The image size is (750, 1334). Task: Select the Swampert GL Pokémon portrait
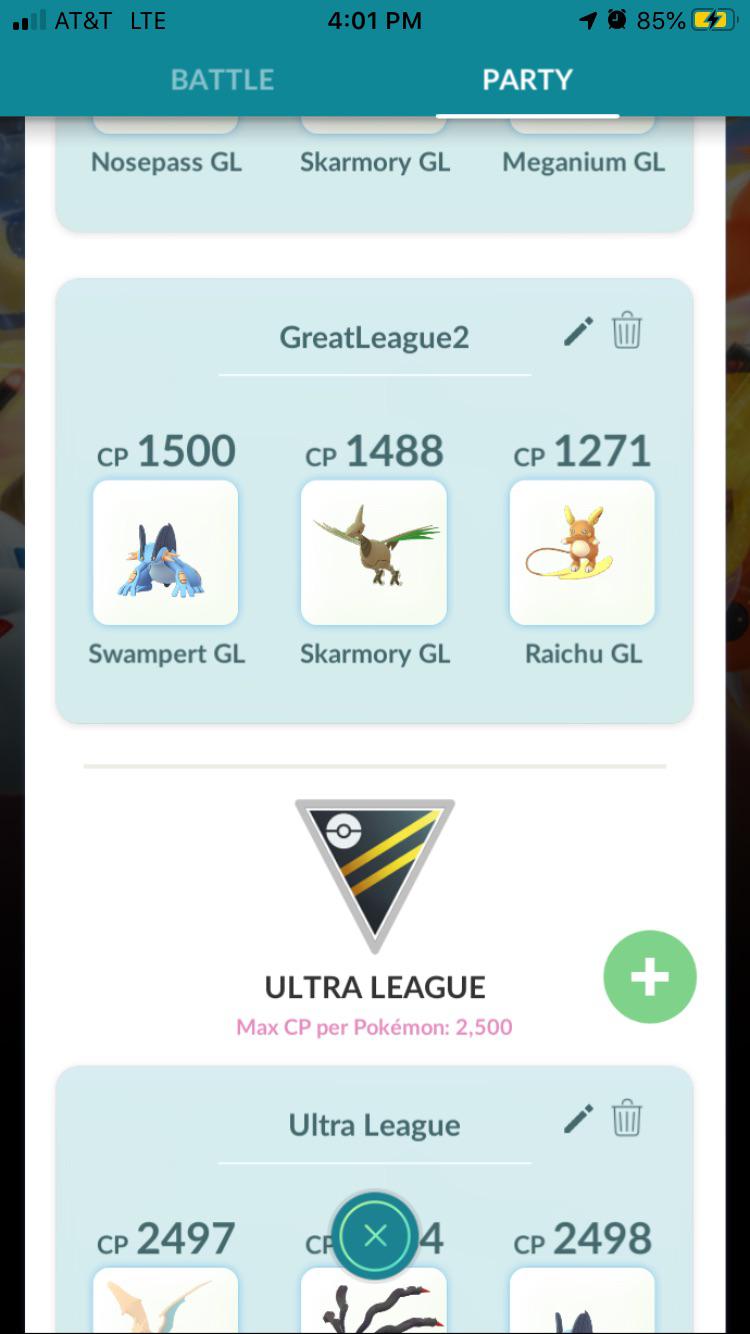[165, 552]
